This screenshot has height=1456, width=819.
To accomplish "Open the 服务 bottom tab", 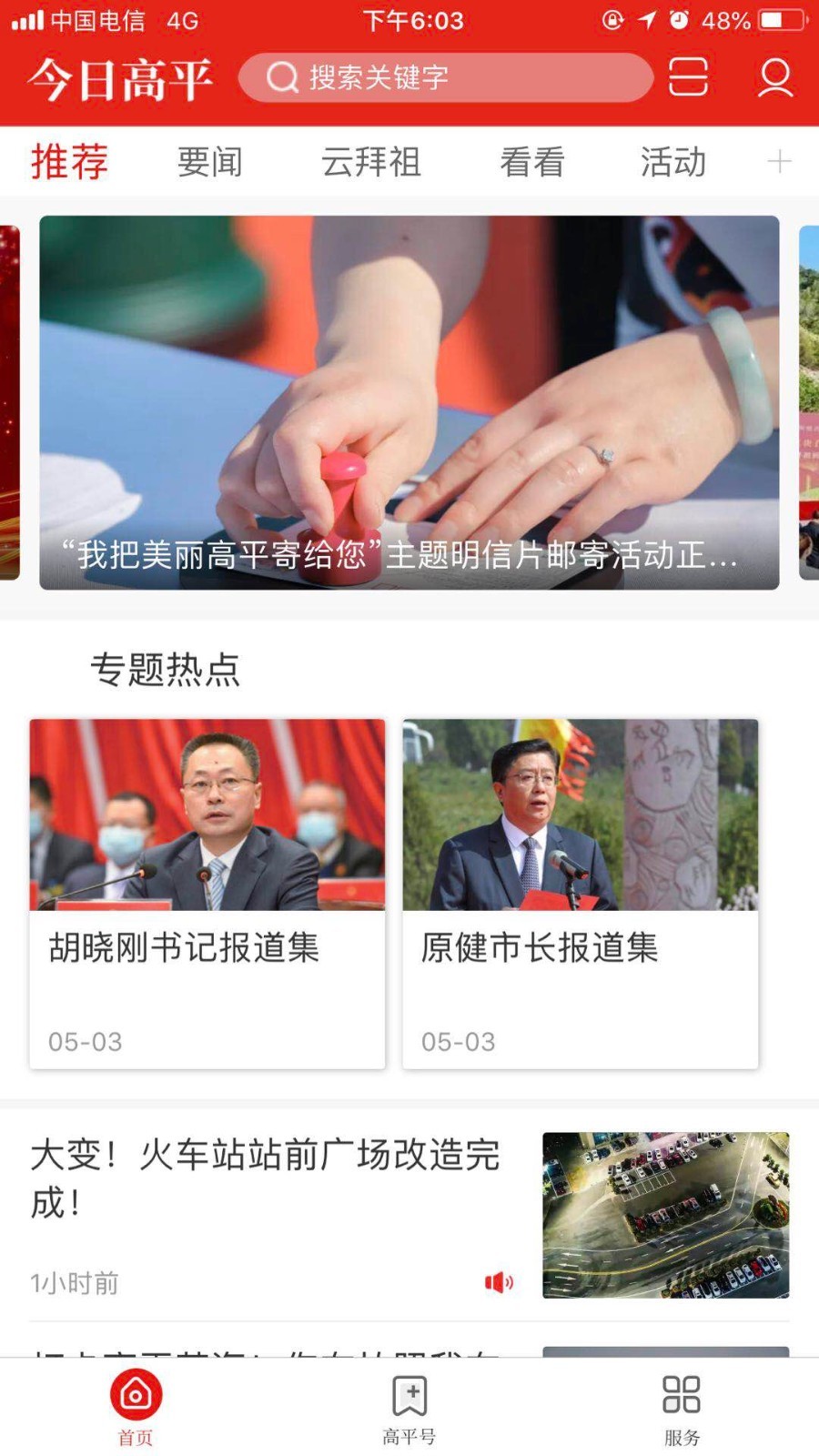I will [x=682, y=1408].
